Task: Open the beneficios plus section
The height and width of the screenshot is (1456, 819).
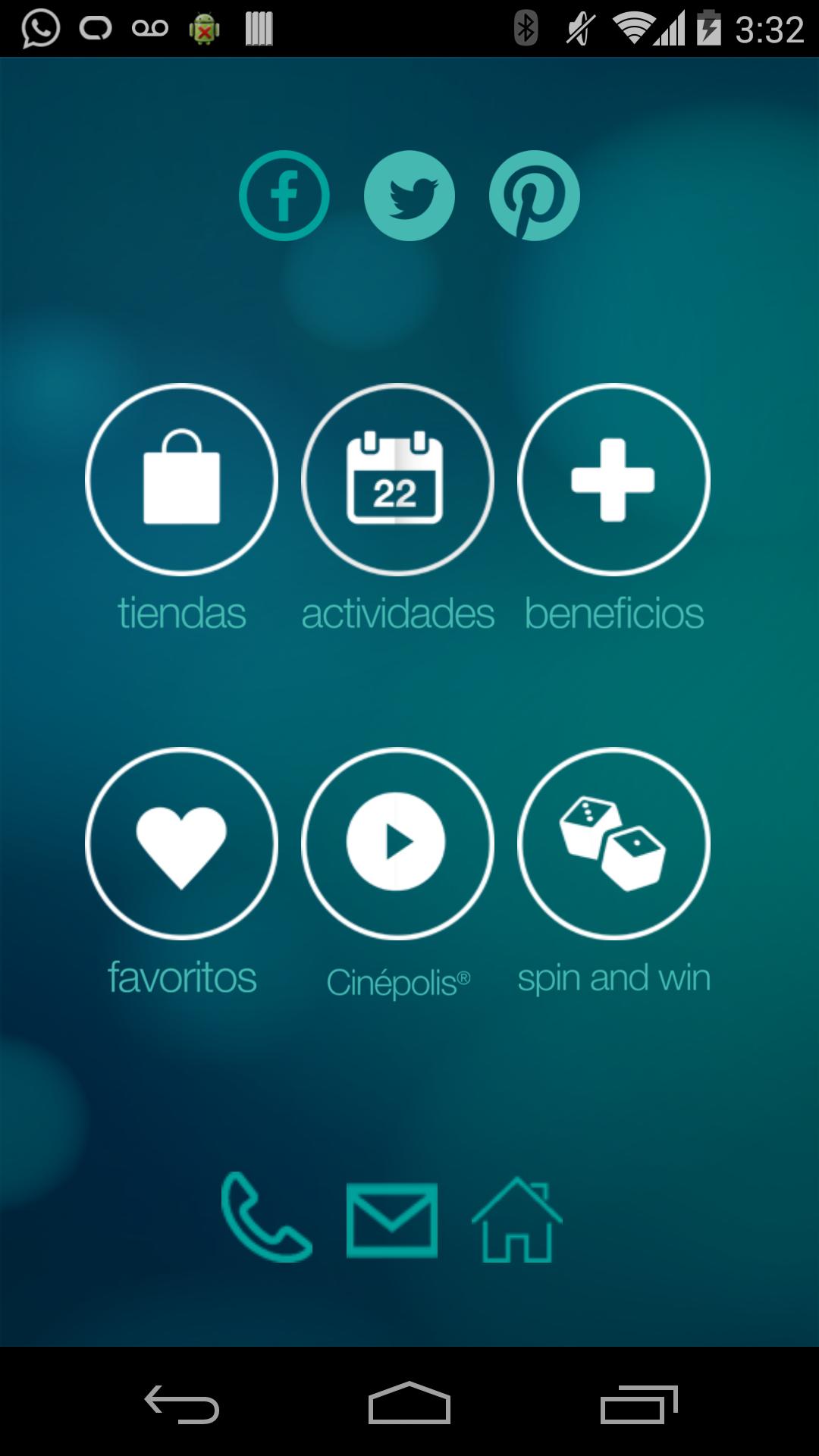Action: coord(613,480)
